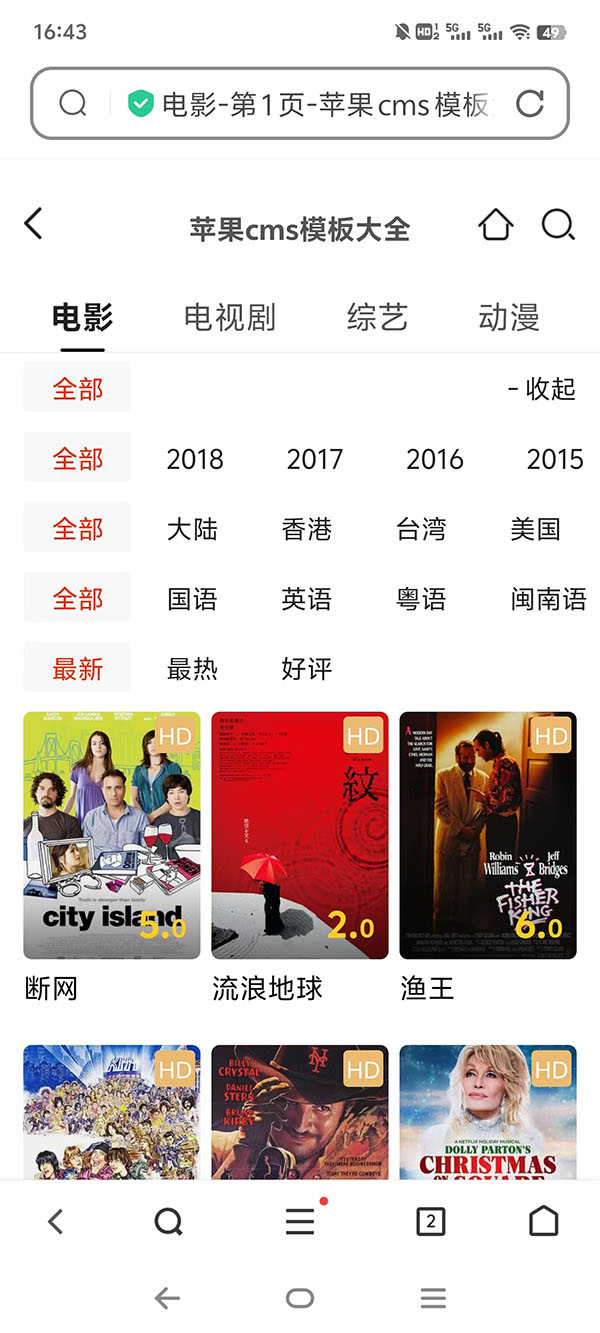The image size is (600, 1333).
Task: Switch to the 综艺 tab
Action: click(377, 318)
